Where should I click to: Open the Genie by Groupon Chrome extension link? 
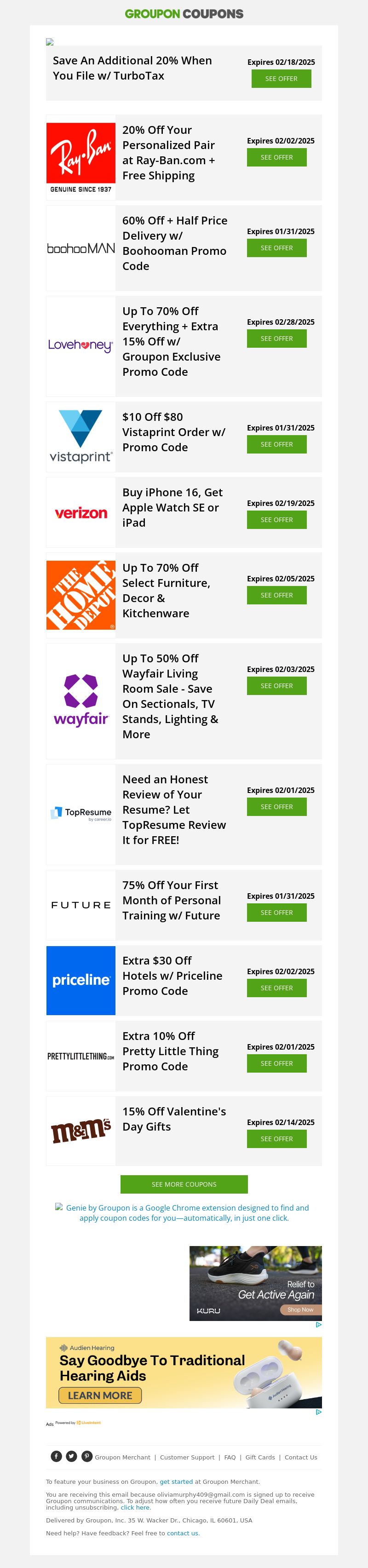click(187, 1212)
